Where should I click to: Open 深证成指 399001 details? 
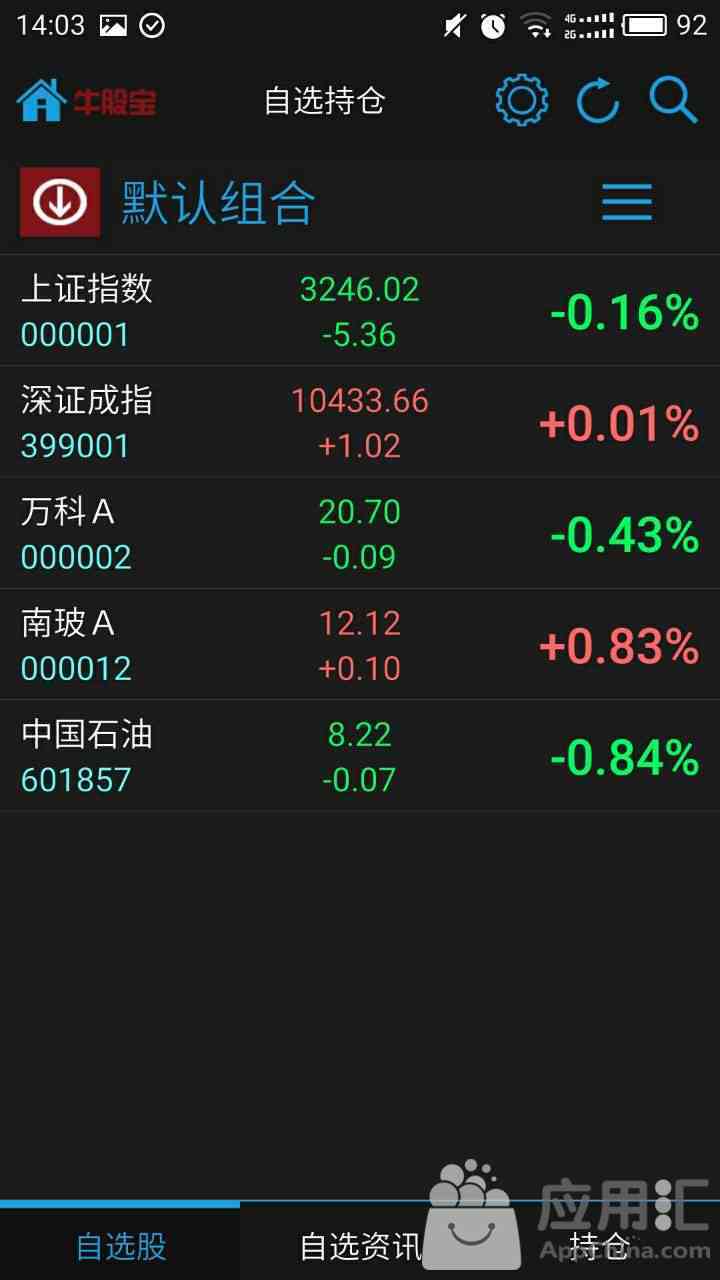[x=360, y=421]
